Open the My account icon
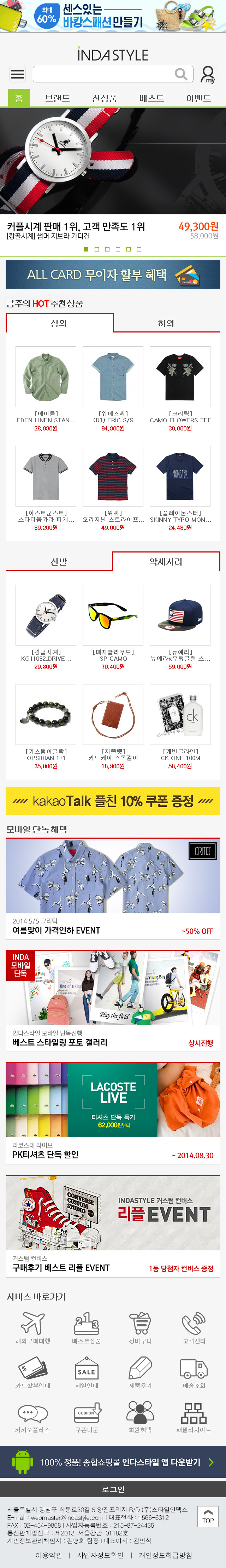Screen dimensions: 226x1568 [x=208, y=74]
